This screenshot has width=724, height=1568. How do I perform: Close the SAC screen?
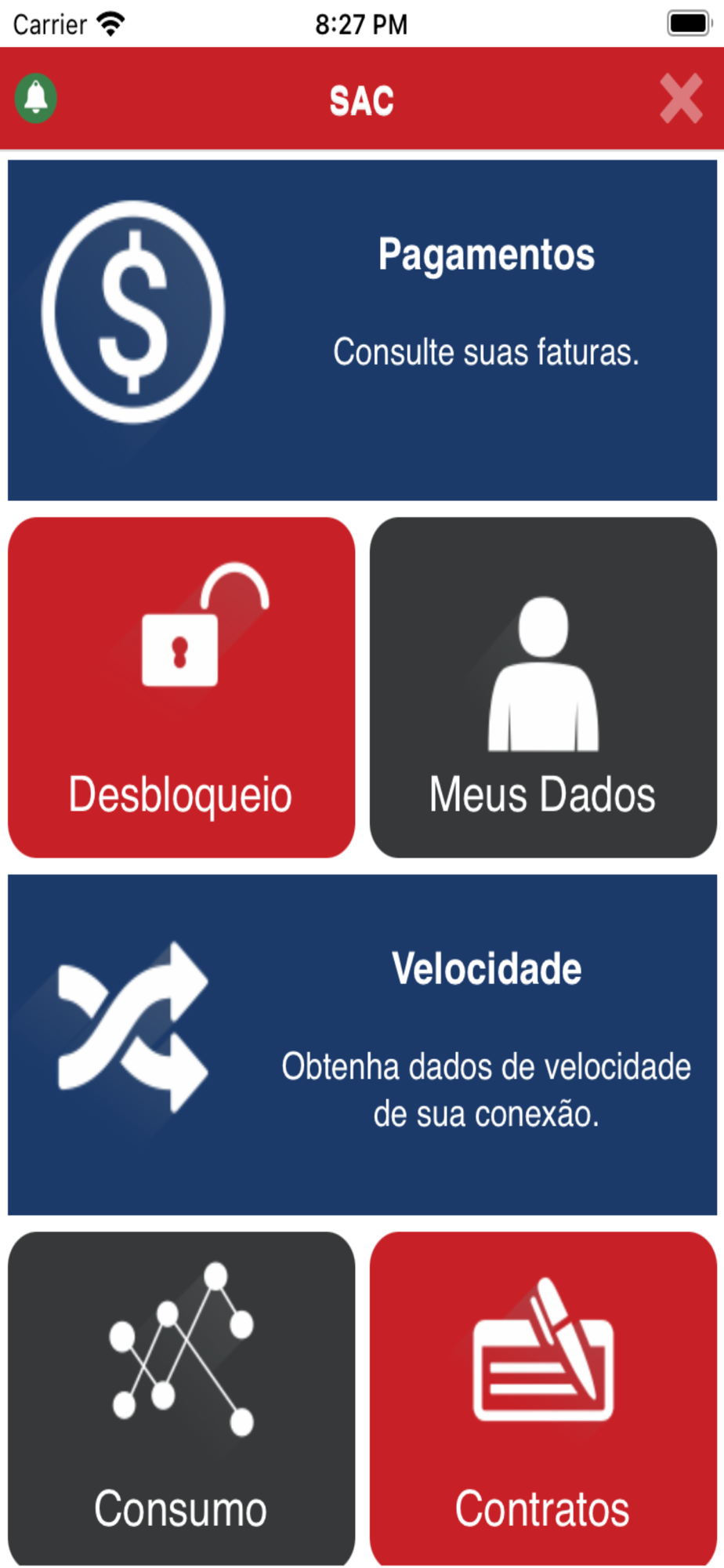pyautogui.click(x=680, y=99)
